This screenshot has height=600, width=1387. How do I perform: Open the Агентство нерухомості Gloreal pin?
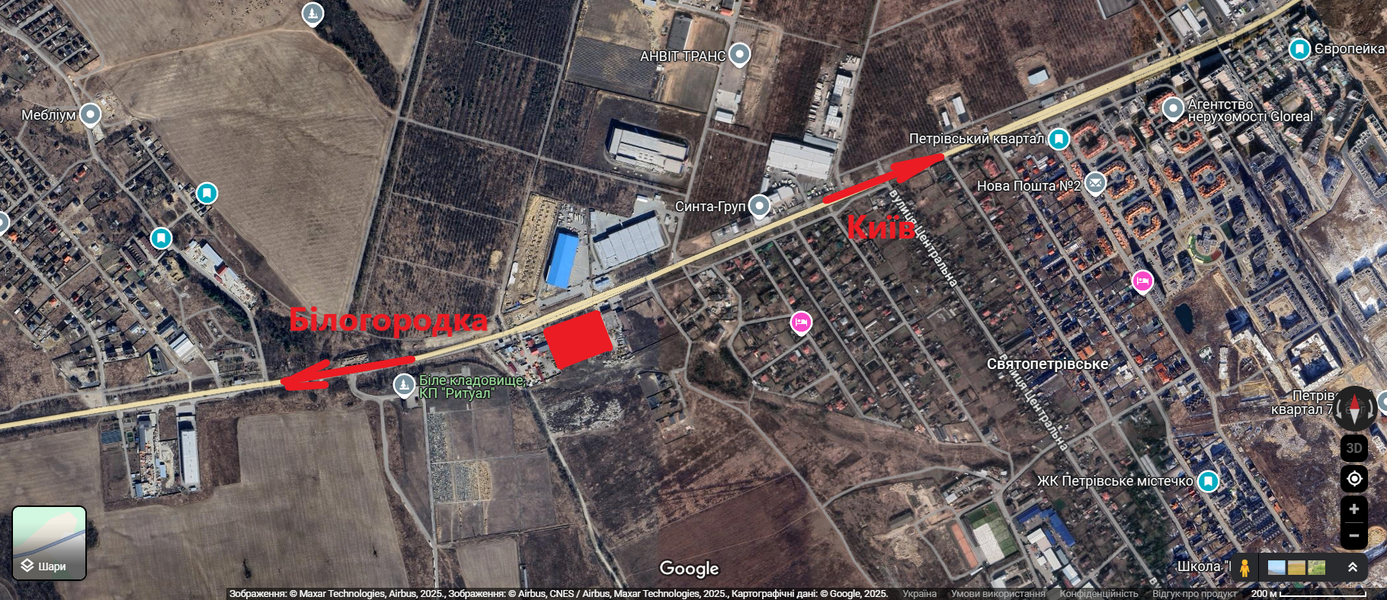(1173, 107)
